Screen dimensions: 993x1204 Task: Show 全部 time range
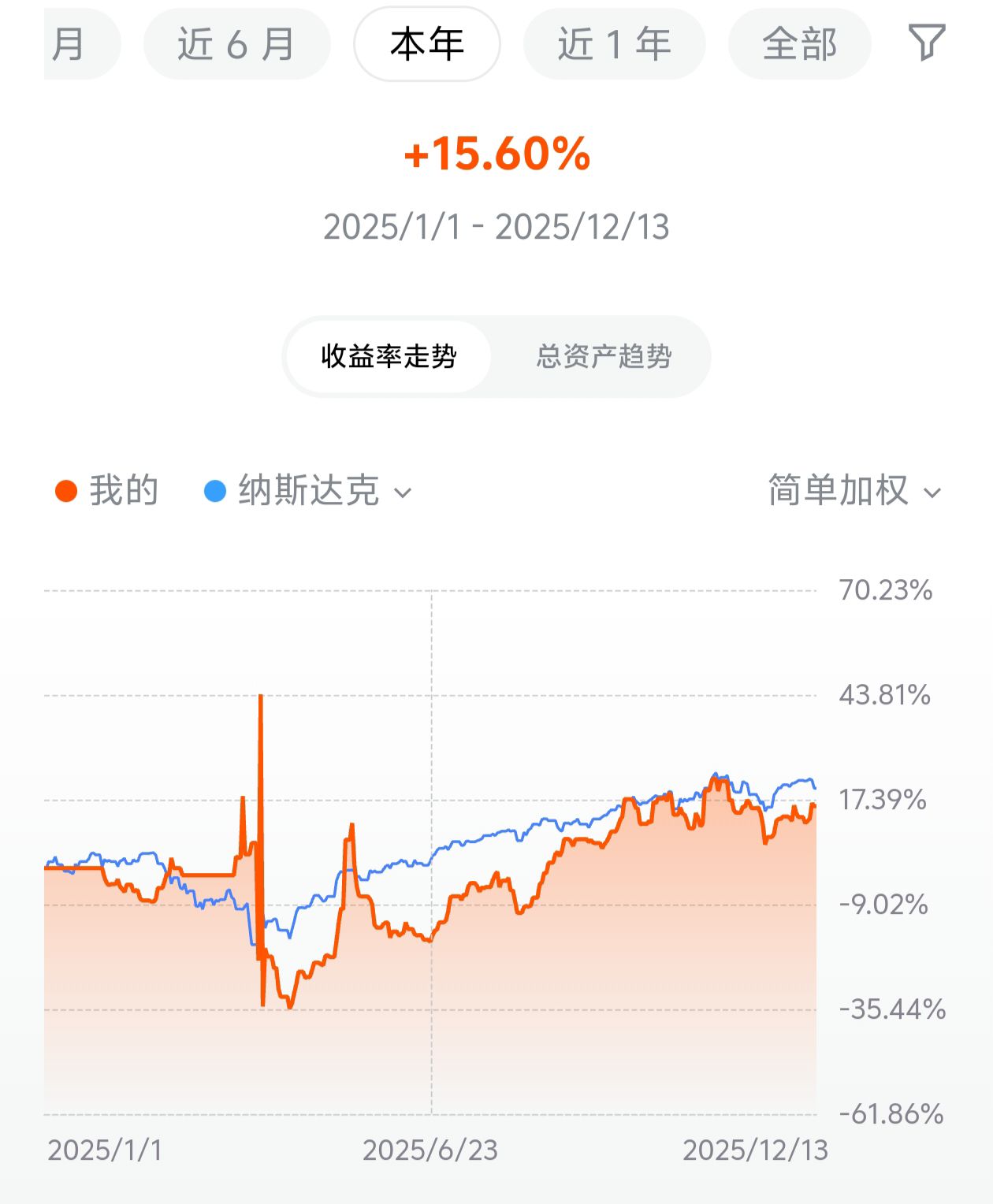(799, 44)
